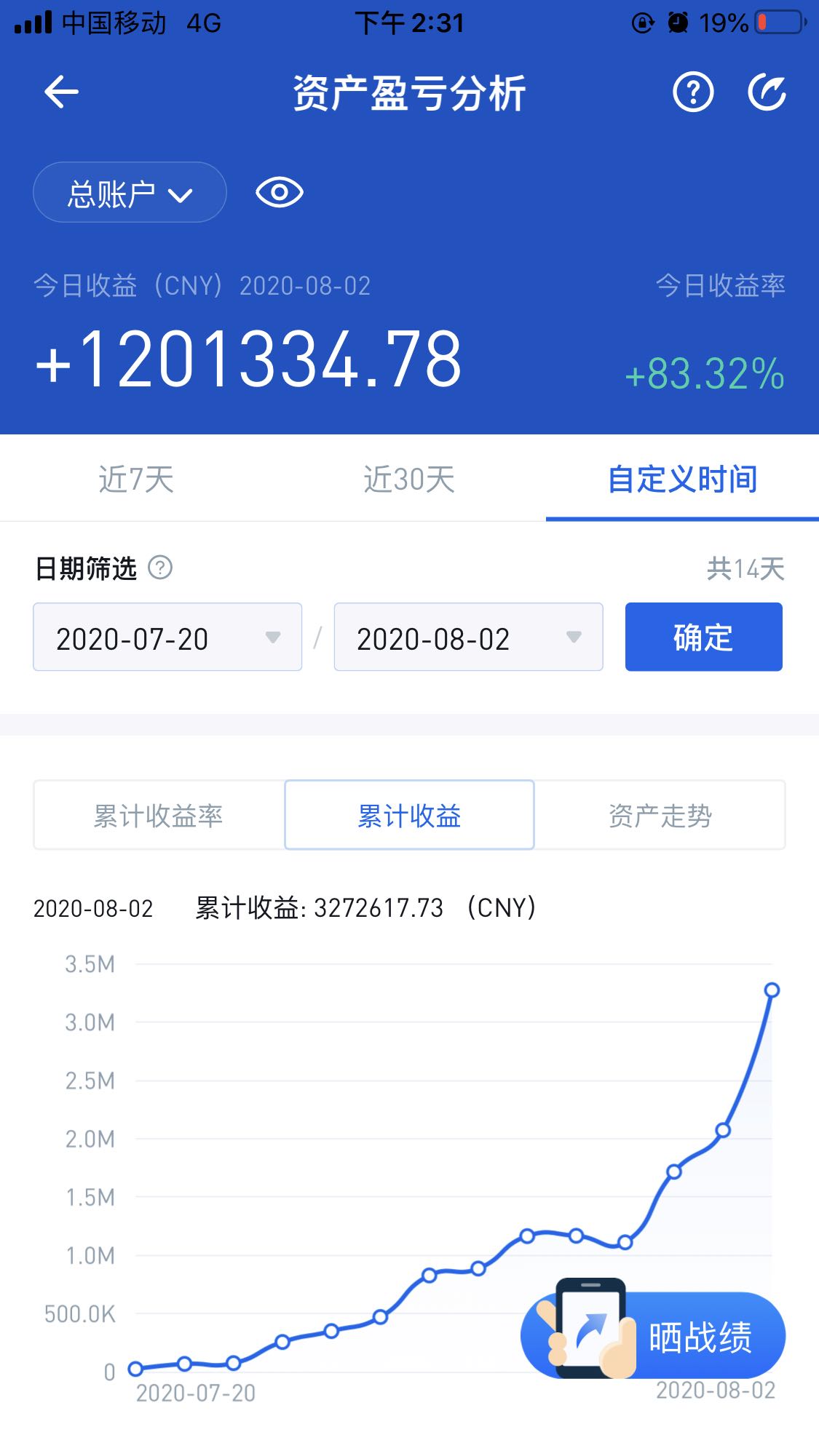Open the help question mark in the header
Screen dimensions: 819x1456
(x=692, y=92)
